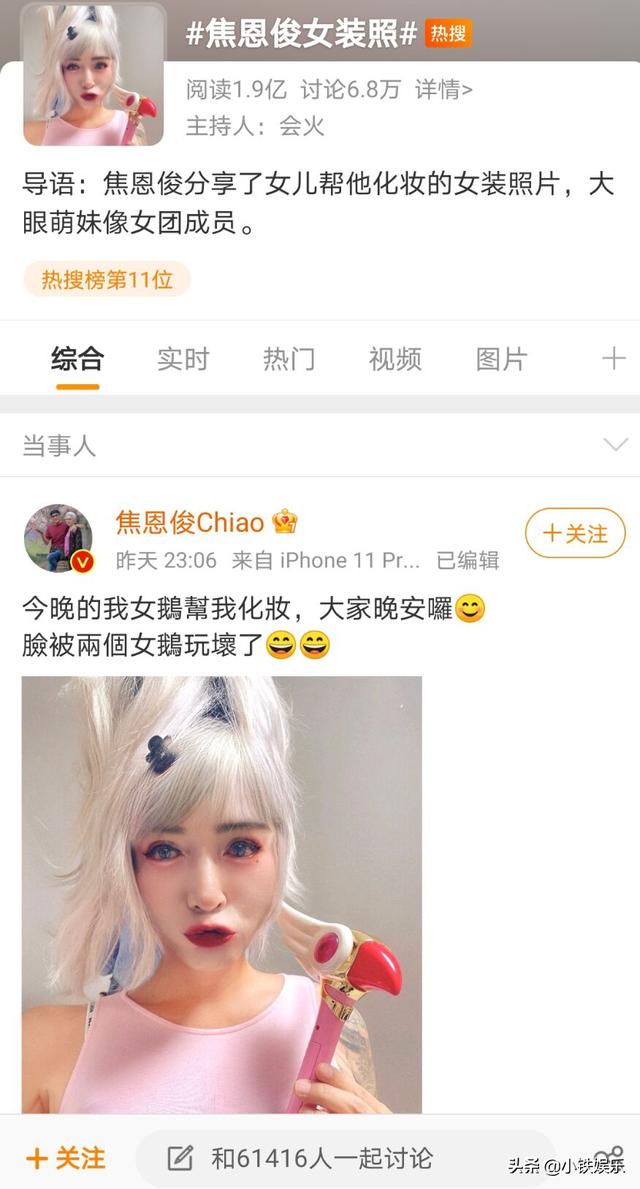
Task: Tap the plus icon beside the tabs
Action: click(613, 358)
